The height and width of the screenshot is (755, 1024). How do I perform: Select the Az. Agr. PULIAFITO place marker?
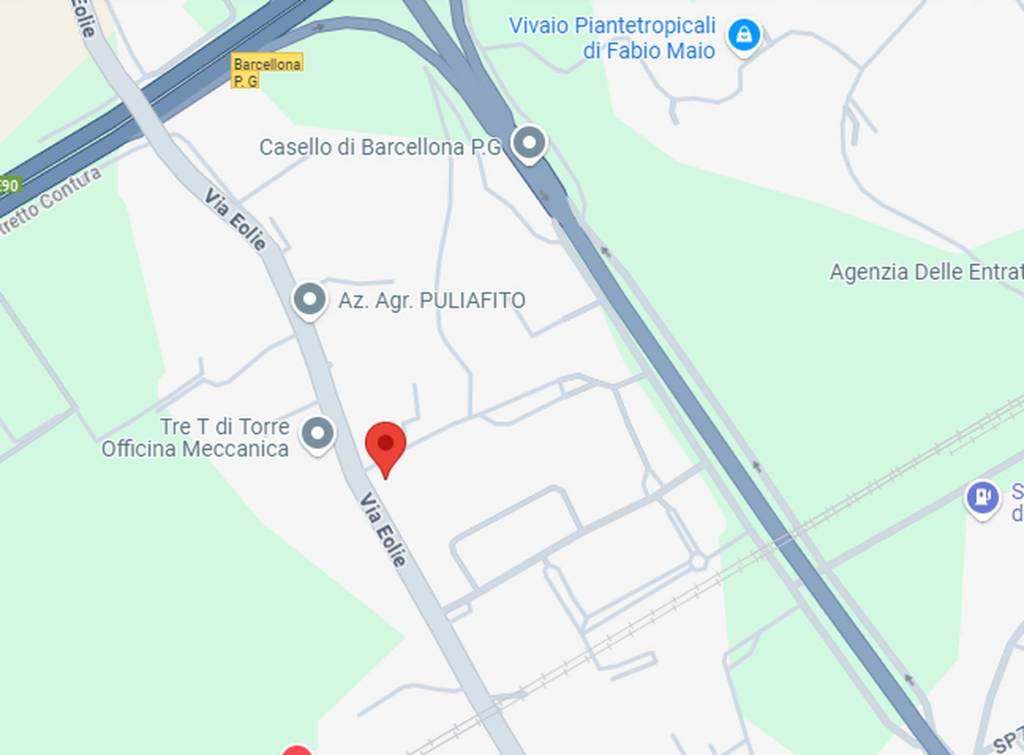[310, 299]
